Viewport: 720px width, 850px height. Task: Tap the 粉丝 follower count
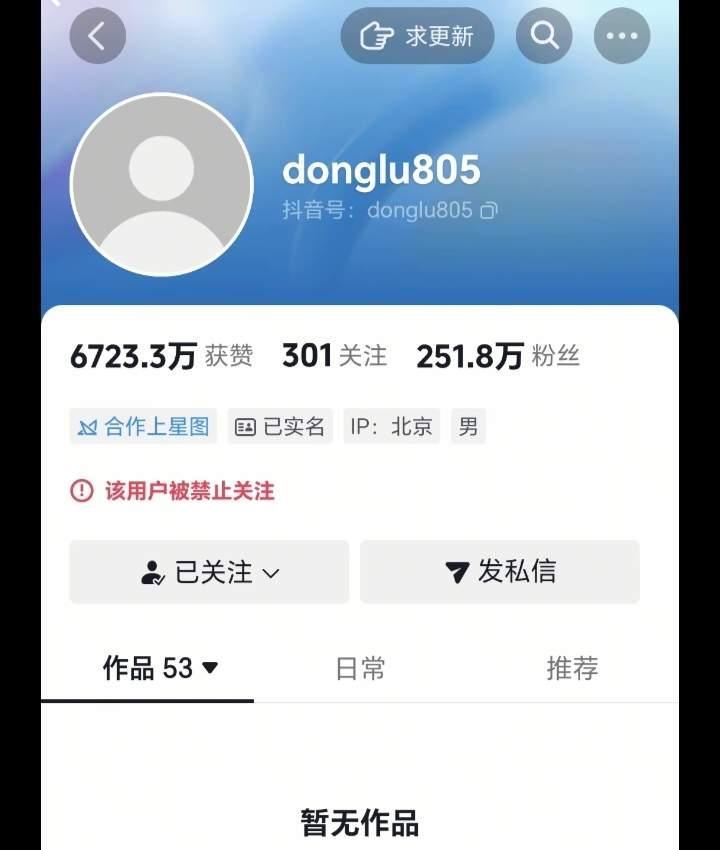coord(553,356)
